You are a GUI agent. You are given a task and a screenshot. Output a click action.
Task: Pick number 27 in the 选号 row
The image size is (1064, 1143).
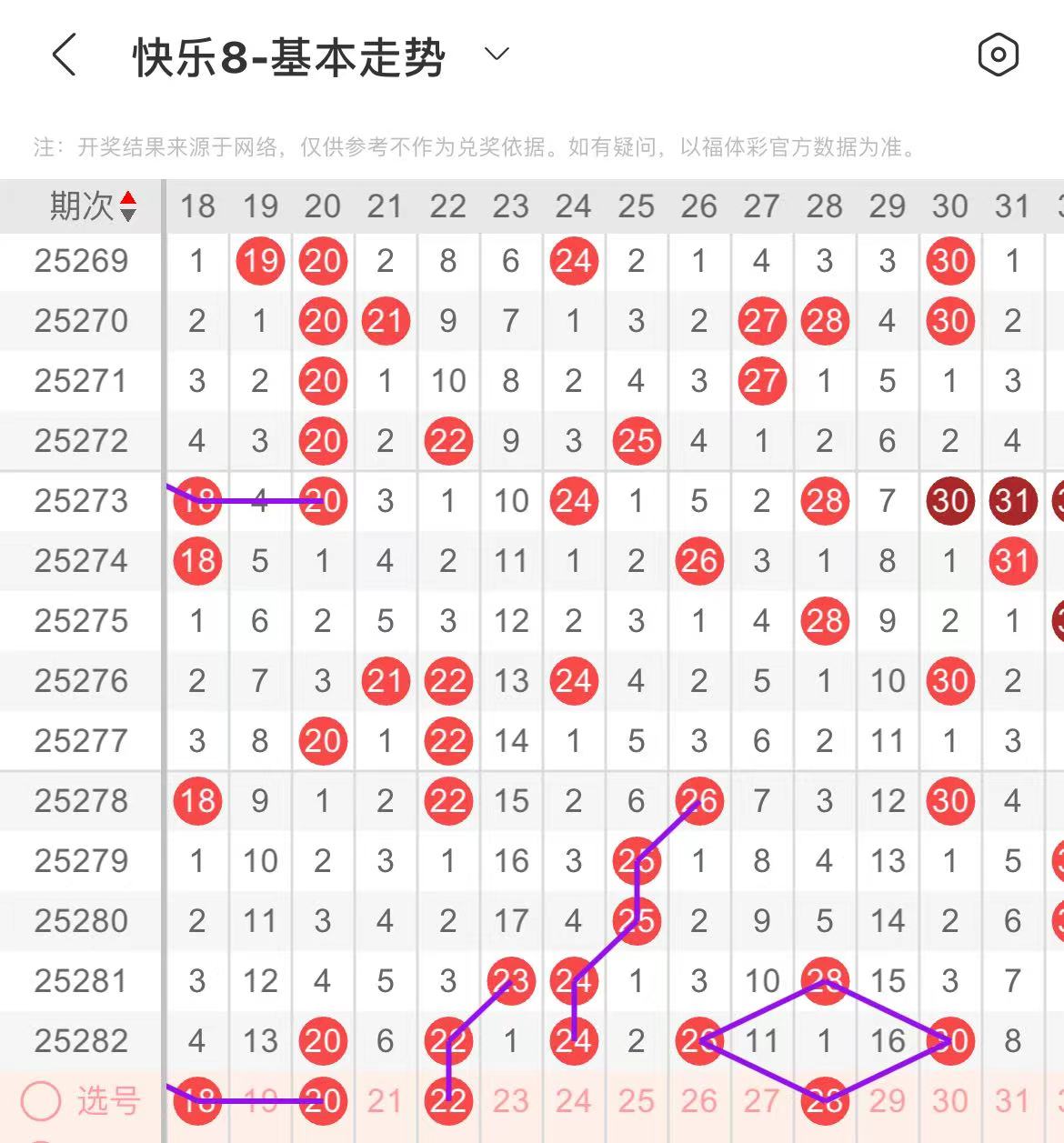(x=762, y=1101)
